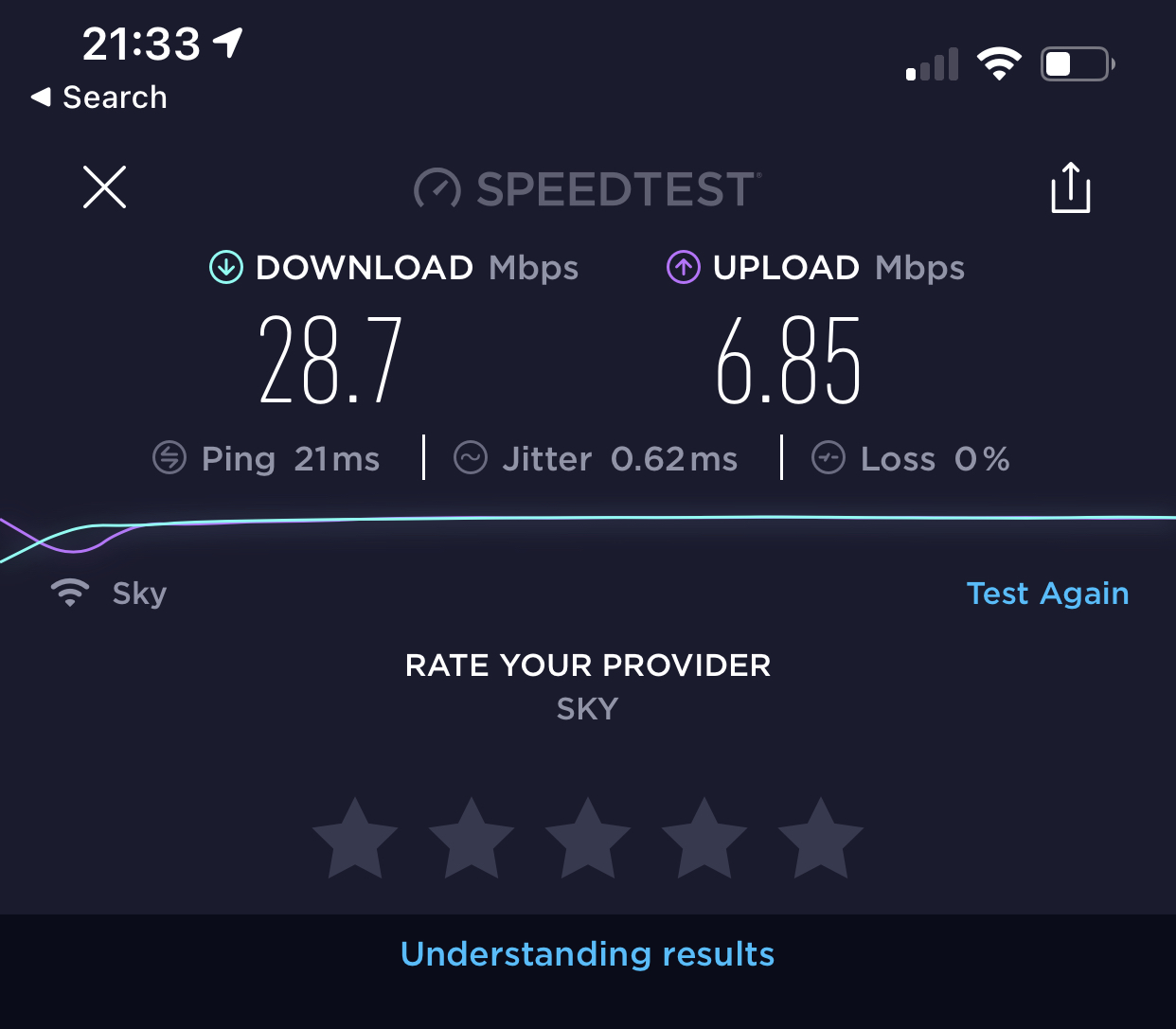This screenshot has height=1029, width=1176.
Task: Tap Test Again to rerun
Action: (1047, 594)
